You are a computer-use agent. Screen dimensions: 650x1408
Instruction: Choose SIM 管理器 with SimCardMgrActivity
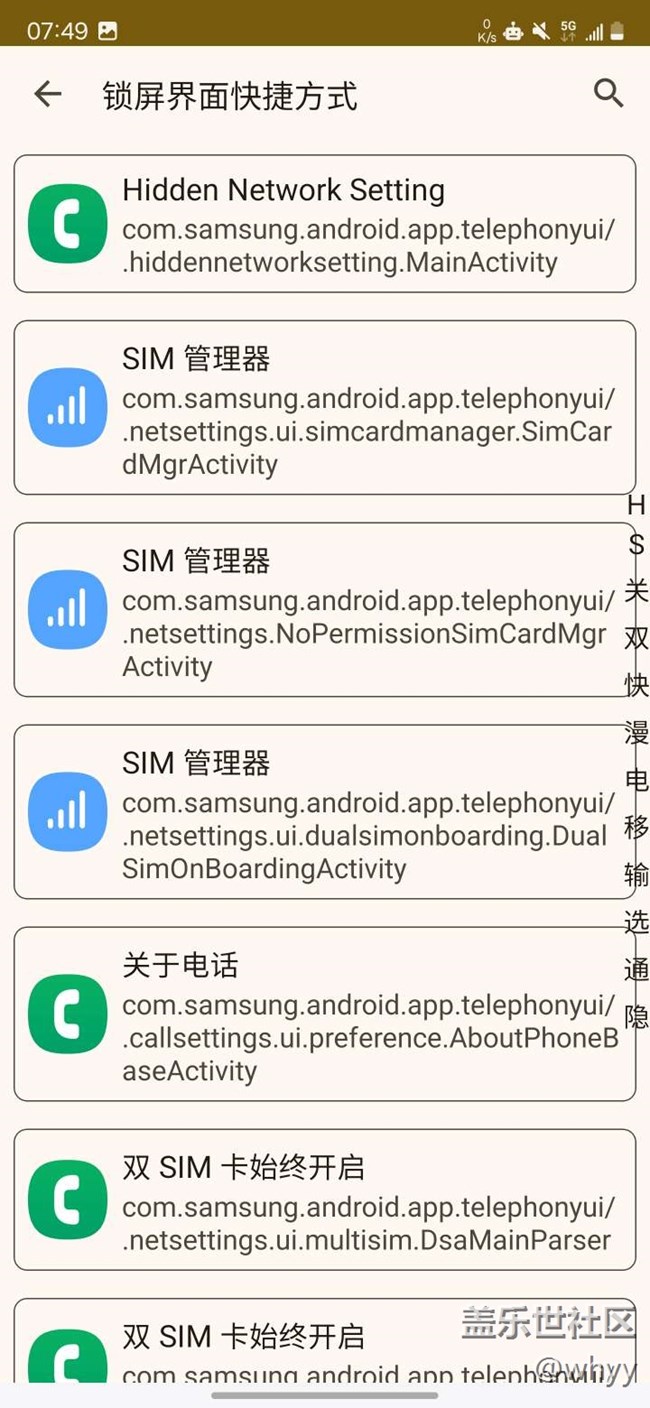pyautogui.click(x=324, y=408)
